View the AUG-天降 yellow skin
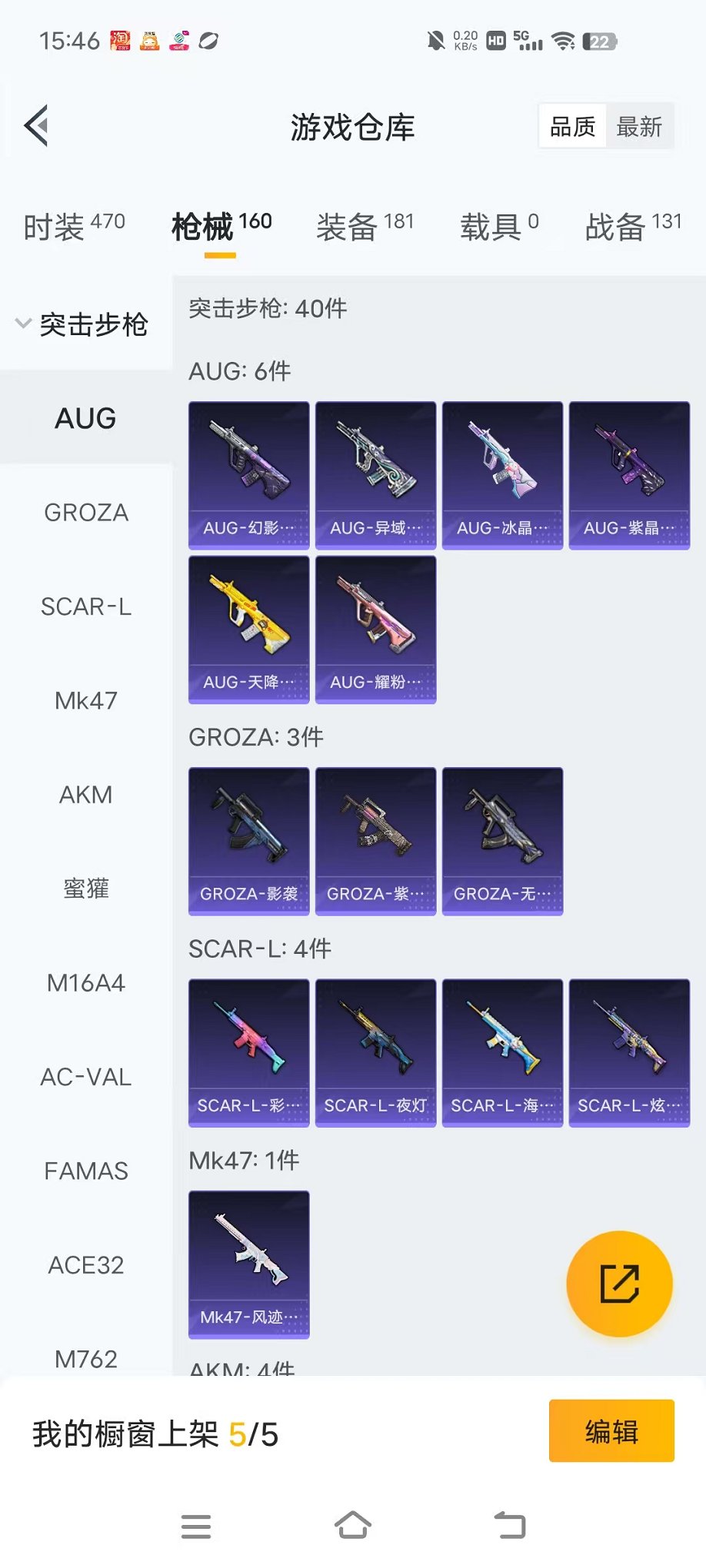This screenshot has height=1568, width=706. pos(249,629)
